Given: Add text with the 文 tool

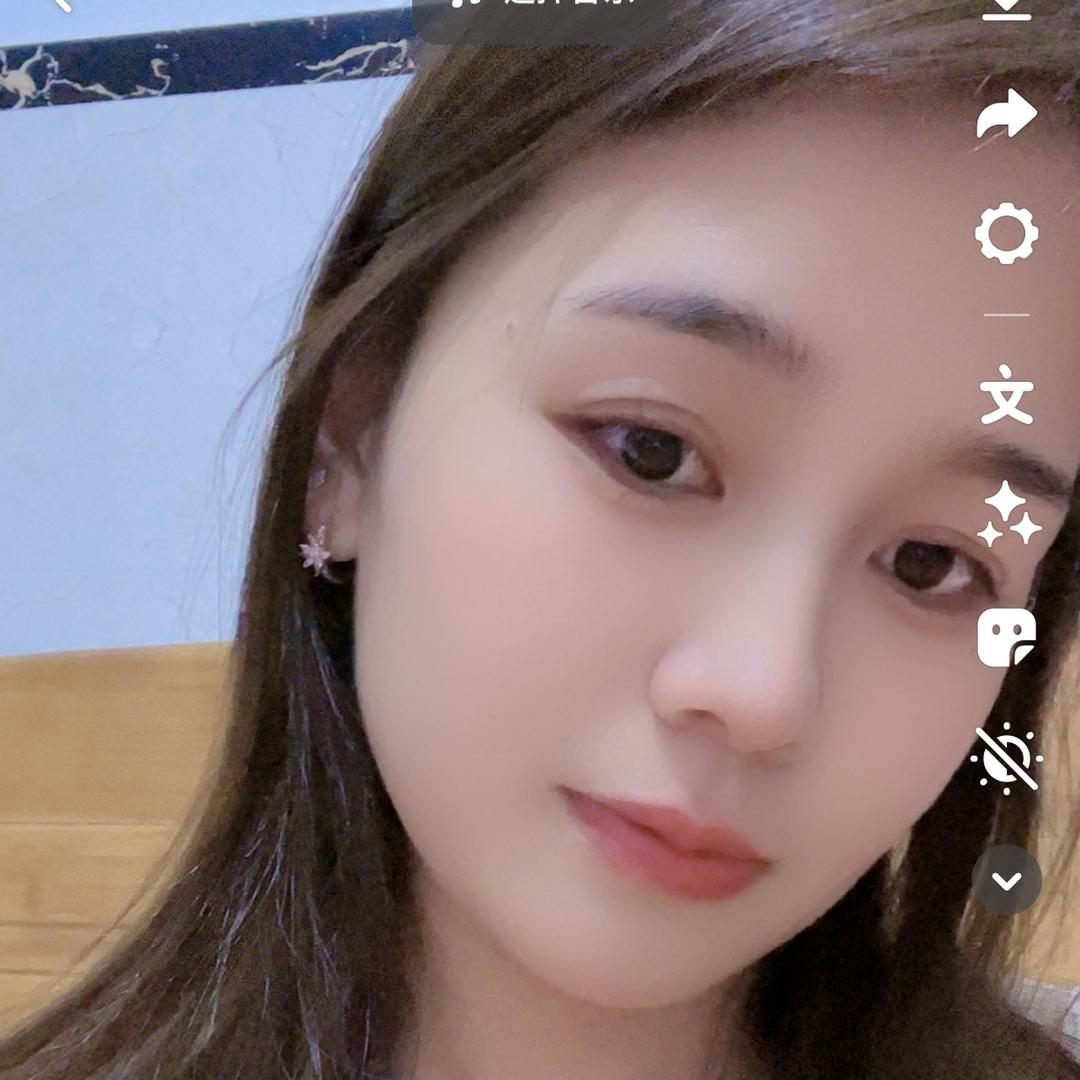Looking at the screenshot, I should coord(1006,395).
